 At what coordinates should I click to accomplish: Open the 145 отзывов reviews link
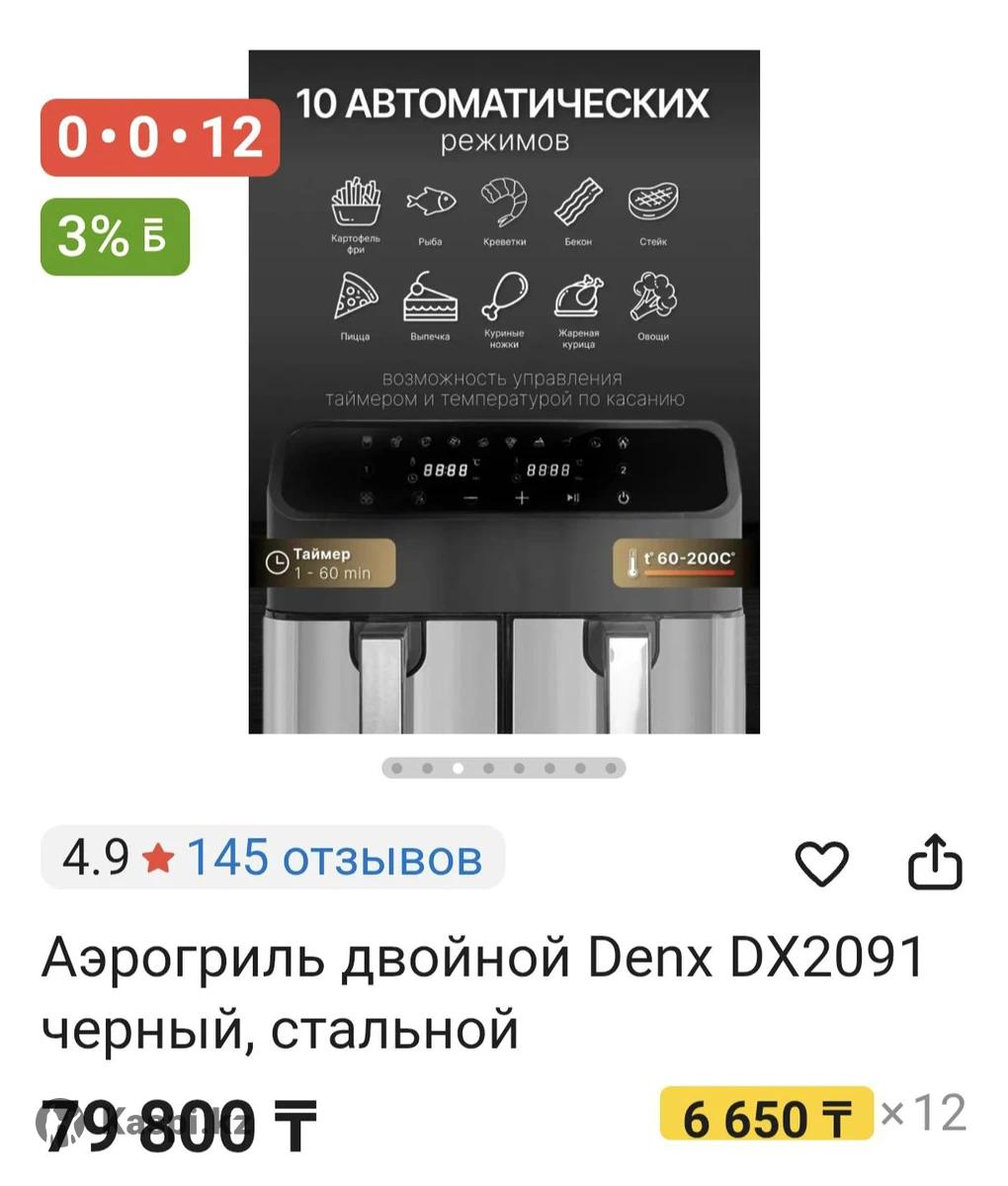pos(333,857)
